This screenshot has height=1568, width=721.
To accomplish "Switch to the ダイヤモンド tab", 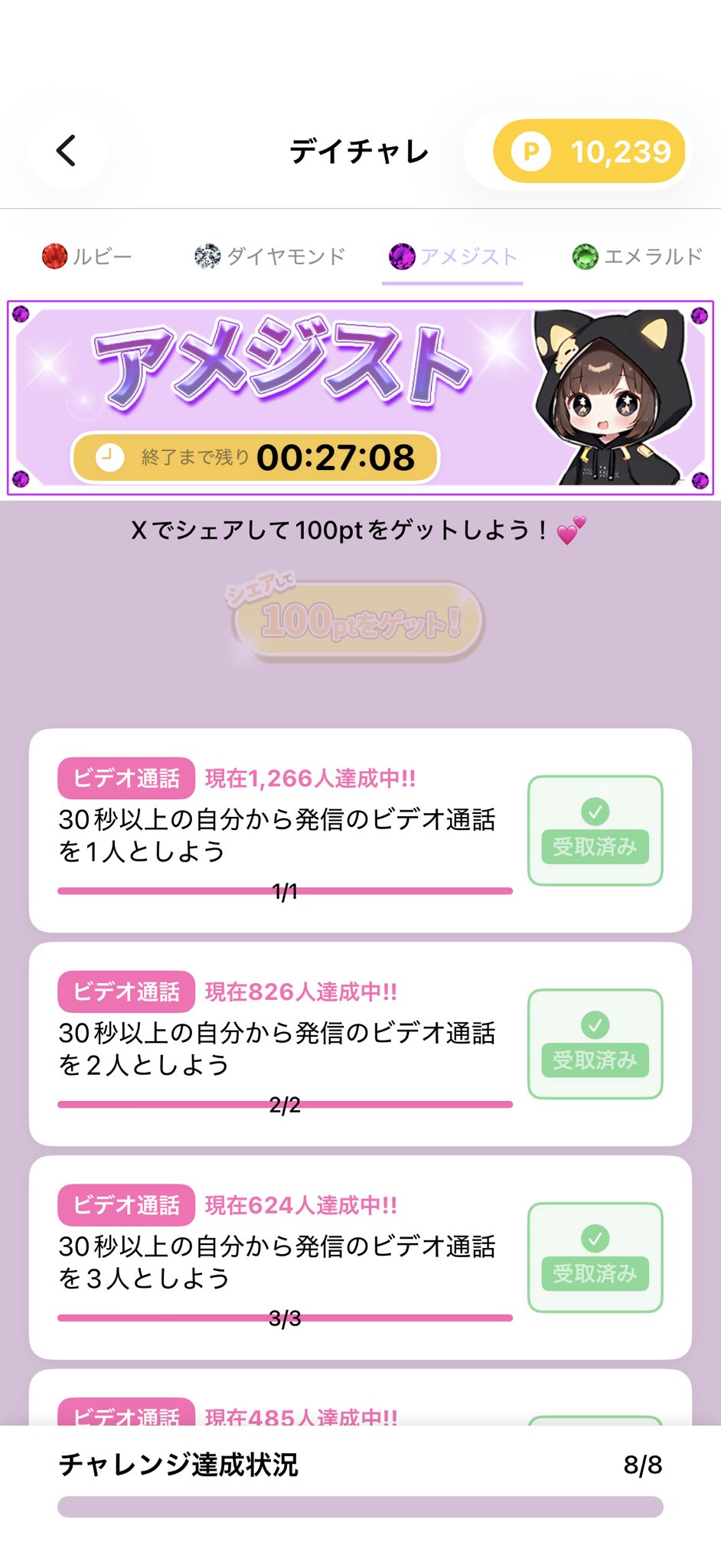I will 270,256.
